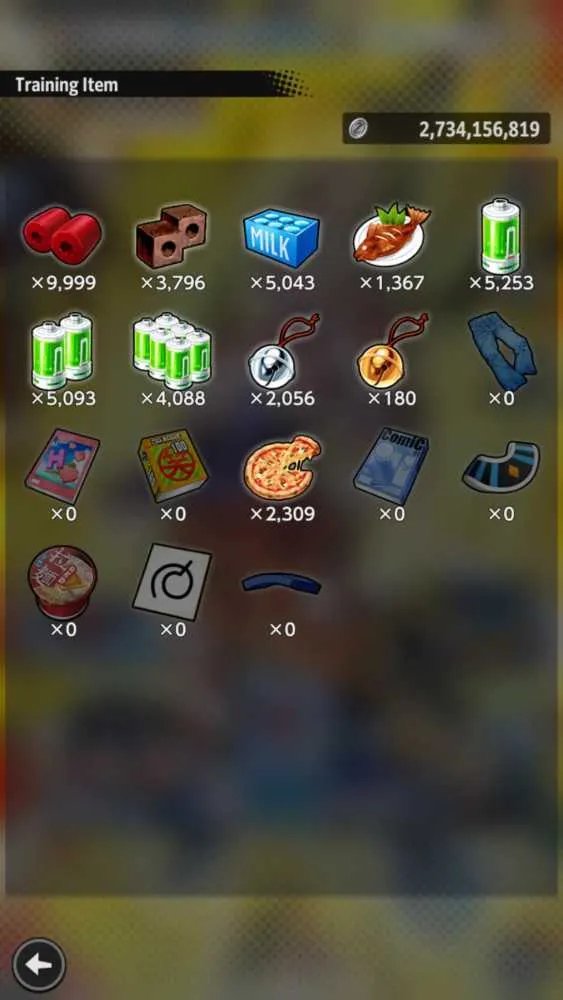
Task: Select the pink magazine item
Action: (62, 466)
